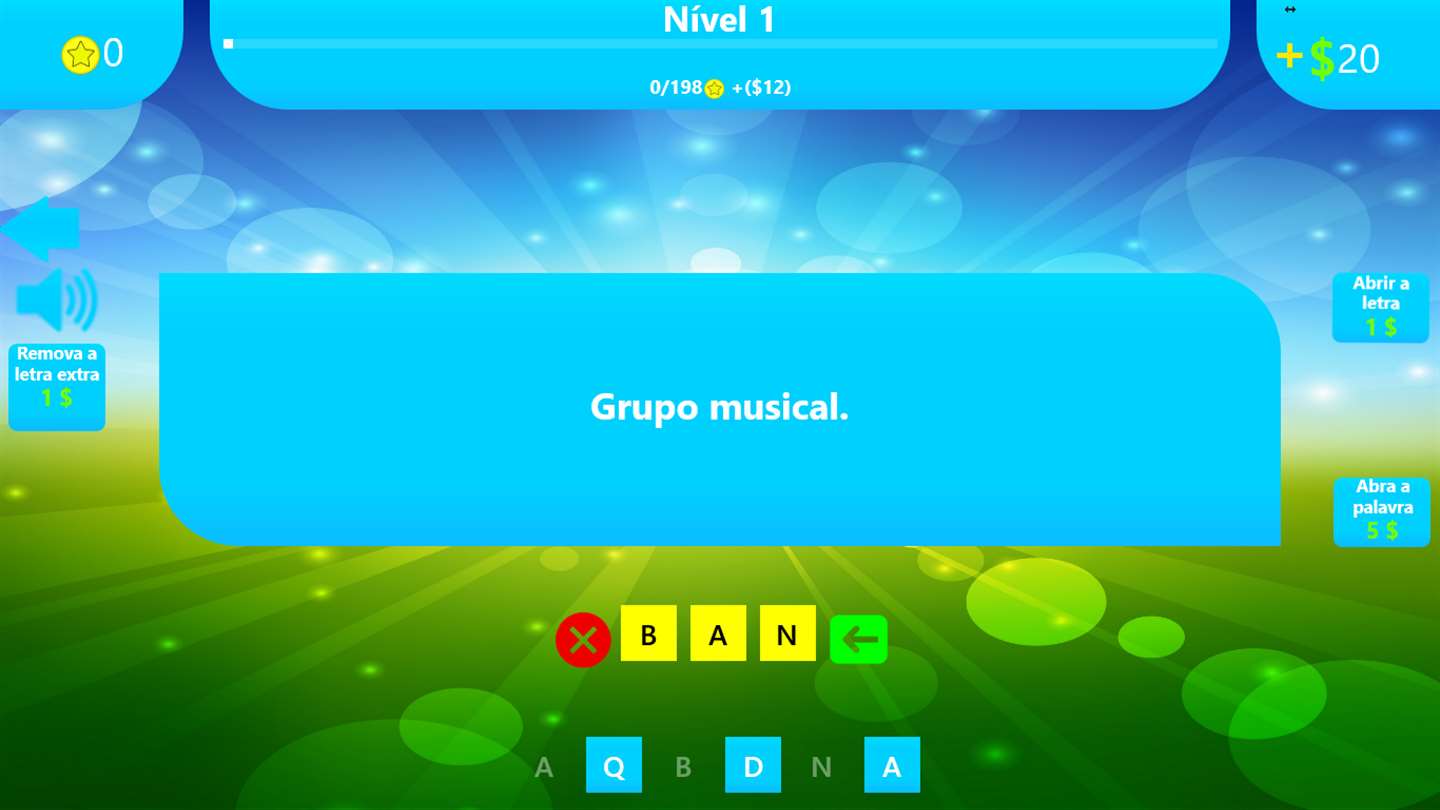Go back with the left arrow
Viewport: 1440px width, 810px height.
tap(40, 229)
